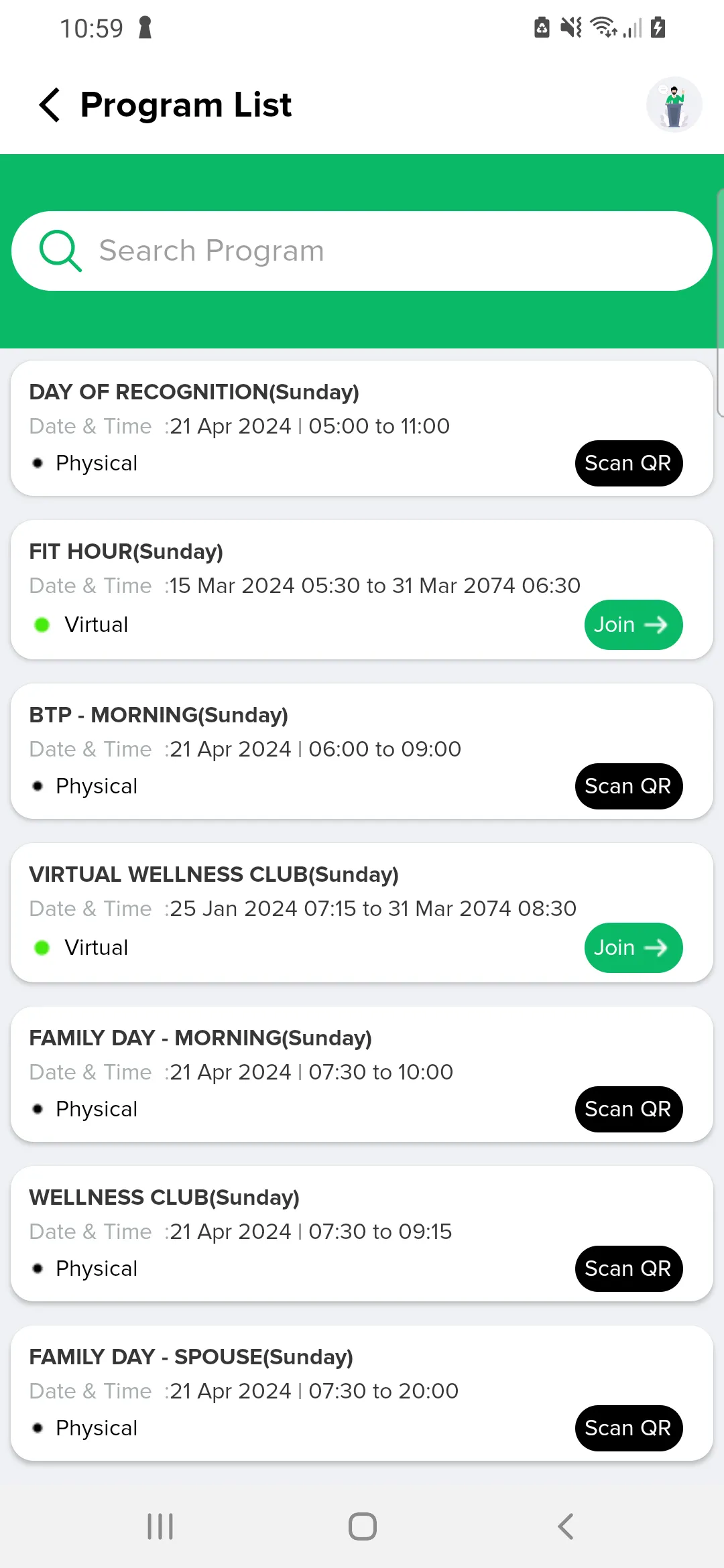Viewport: 724px width, 1568px height.
Task: Go back from Program List
Action: [x=50, y=105]
